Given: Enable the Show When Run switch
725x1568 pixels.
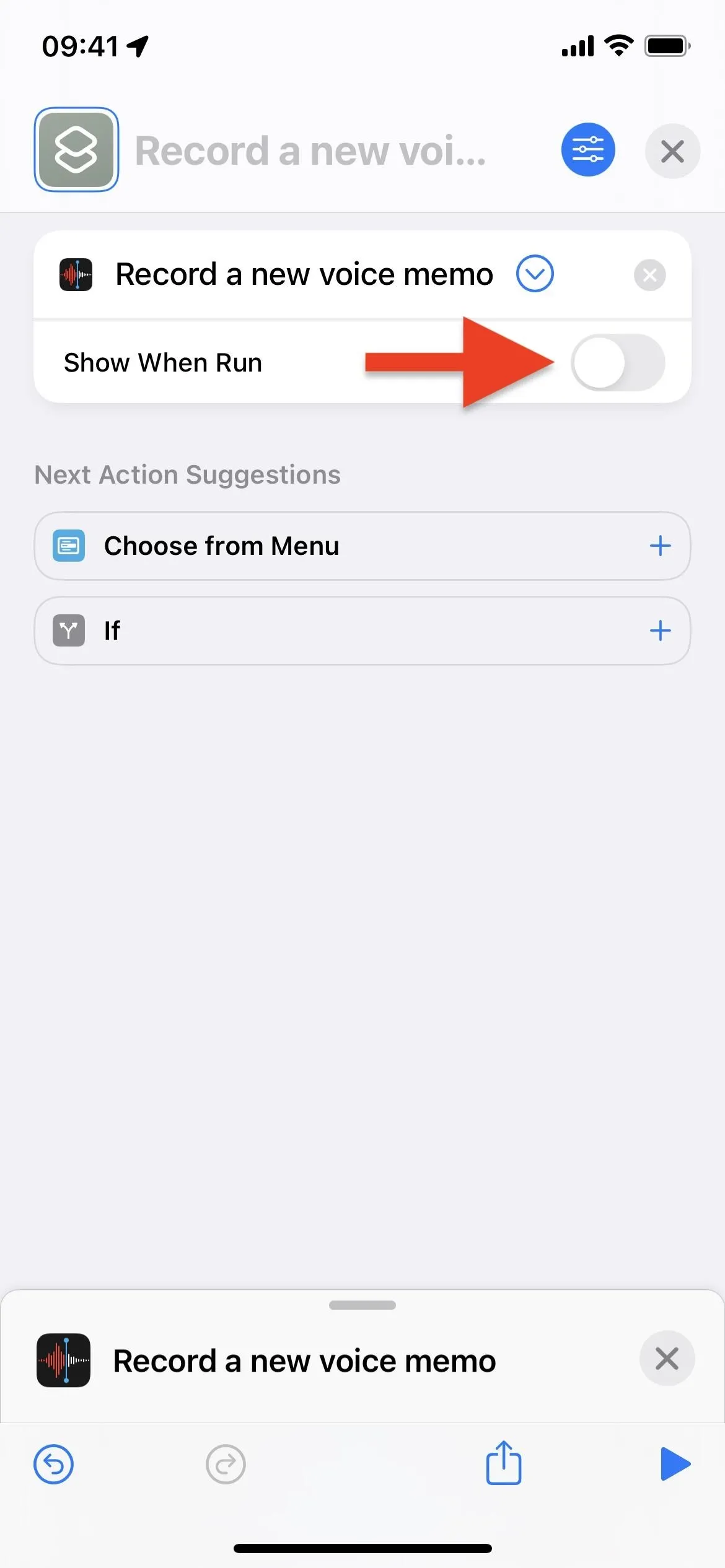Looking at the screenshot, I should pyautogui.click(x=618, y=363).
